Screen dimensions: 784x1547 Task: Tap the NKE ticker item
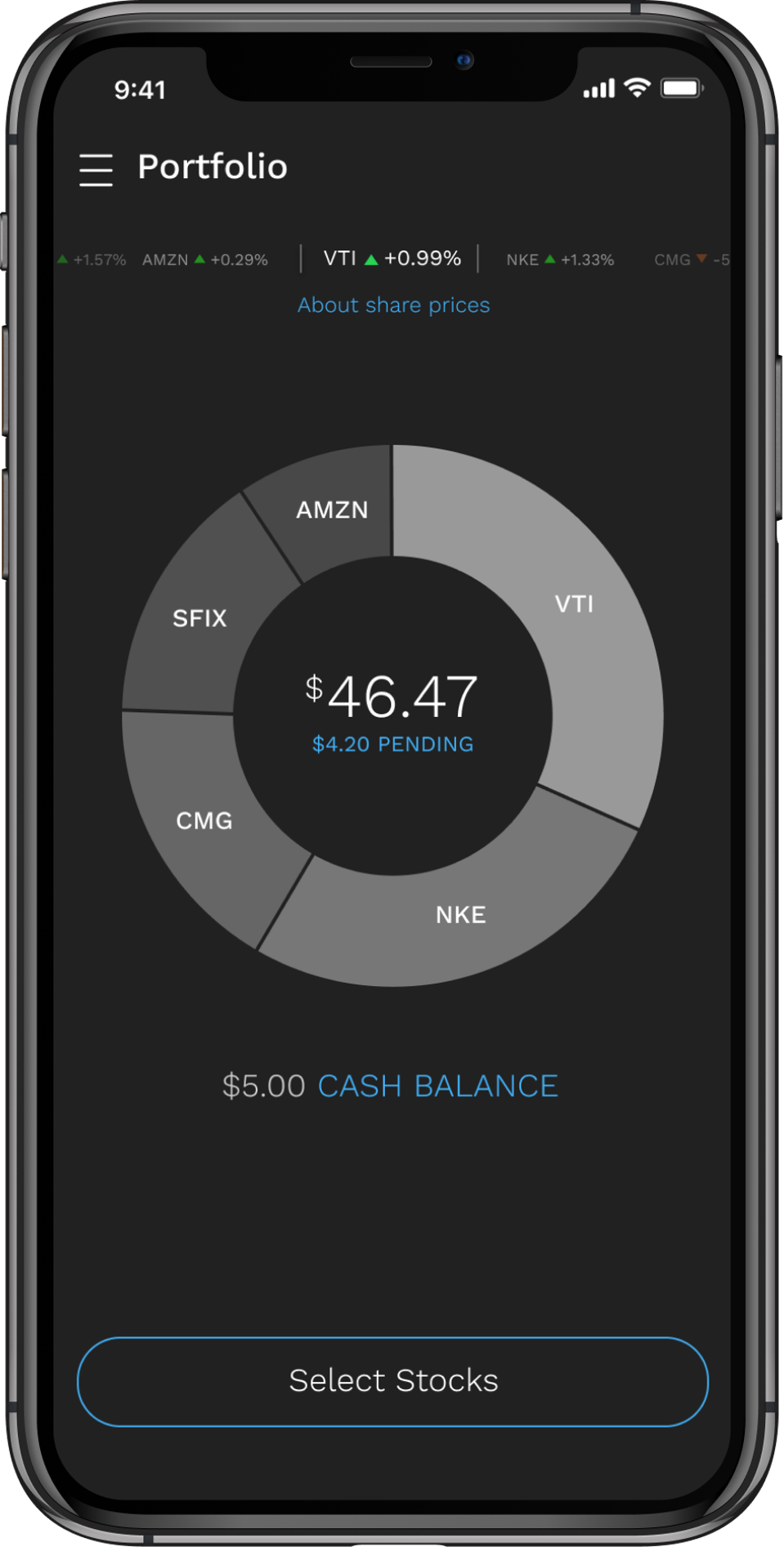[559, 260]
